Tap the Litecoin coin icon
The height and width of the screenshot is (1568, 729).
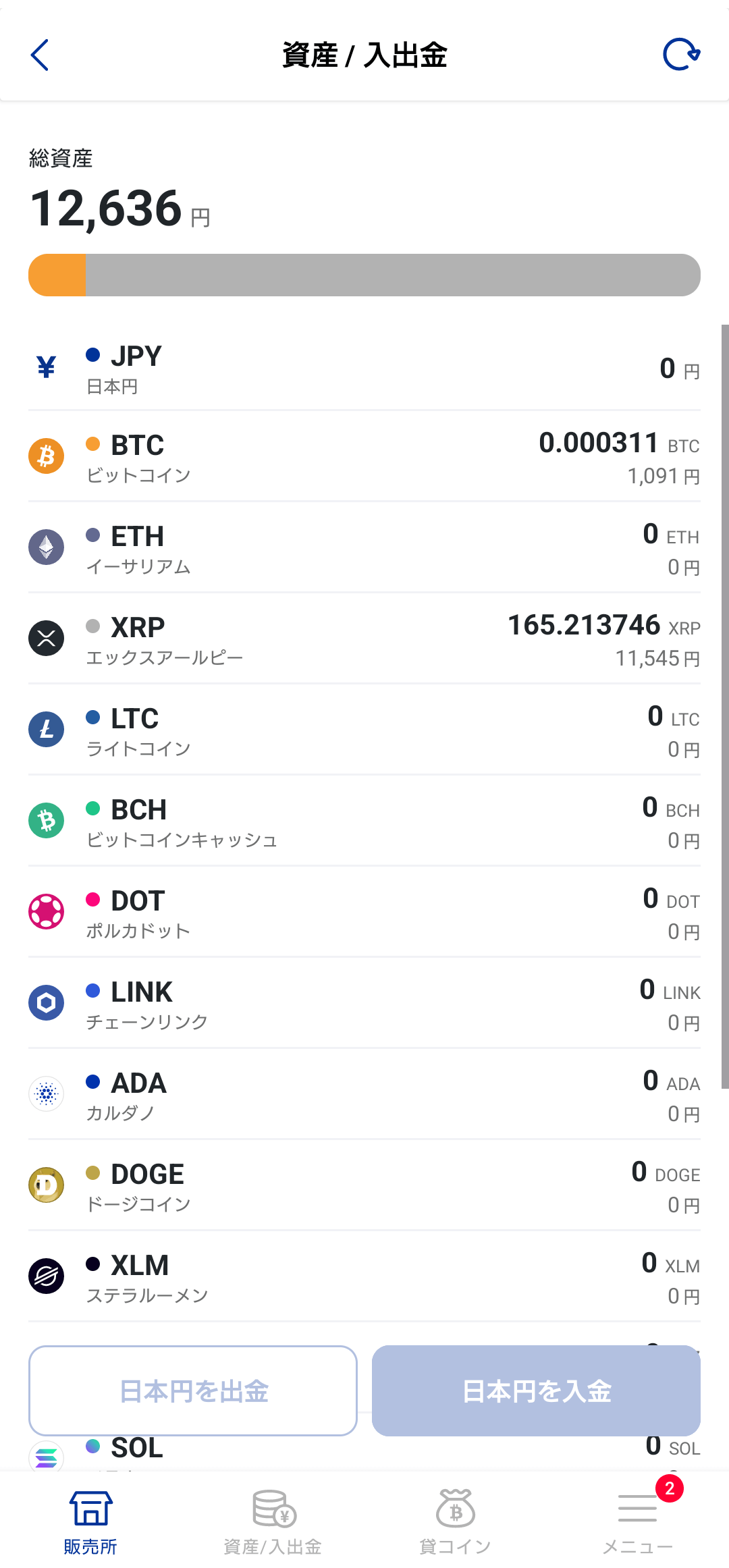click(x=46, y=730)
